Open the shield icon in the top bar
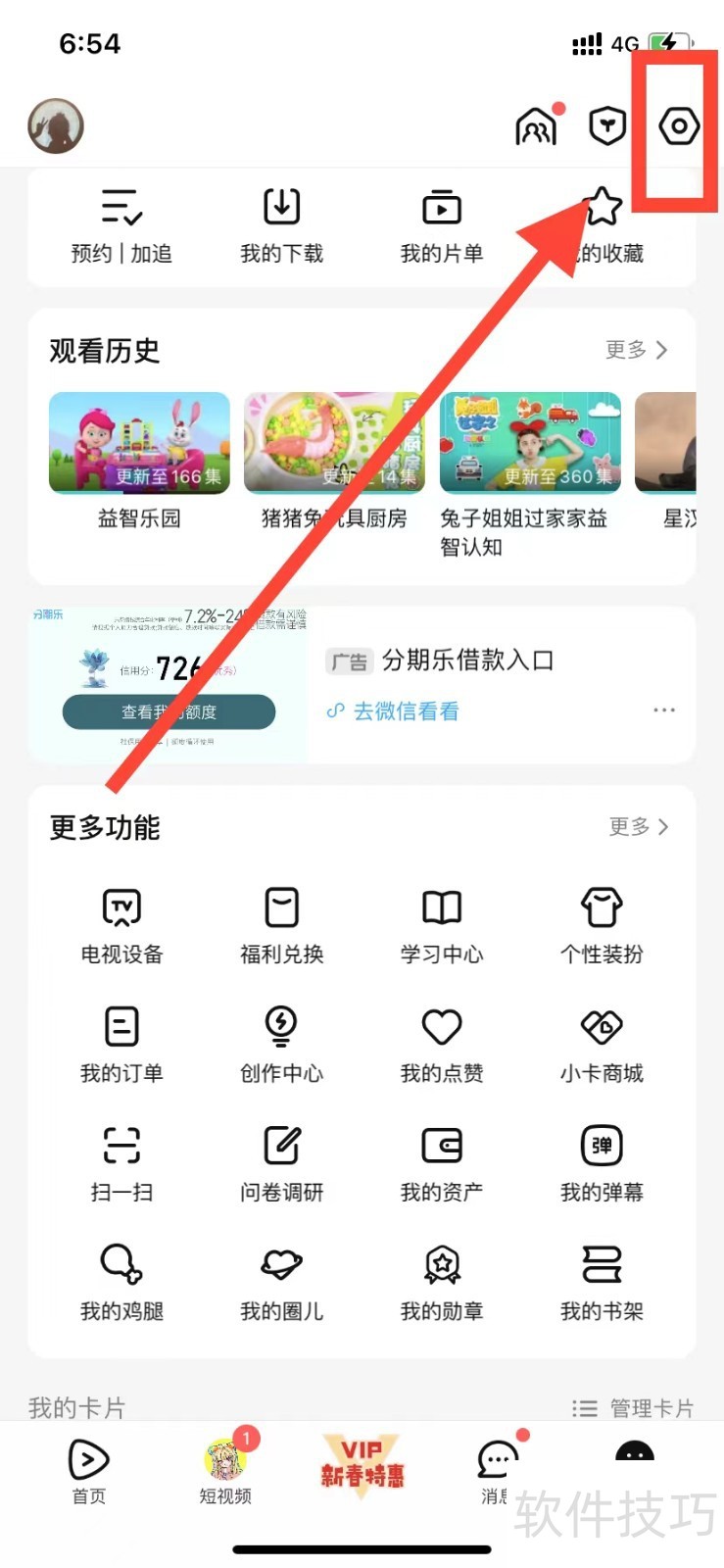 (x=607, y=126)
